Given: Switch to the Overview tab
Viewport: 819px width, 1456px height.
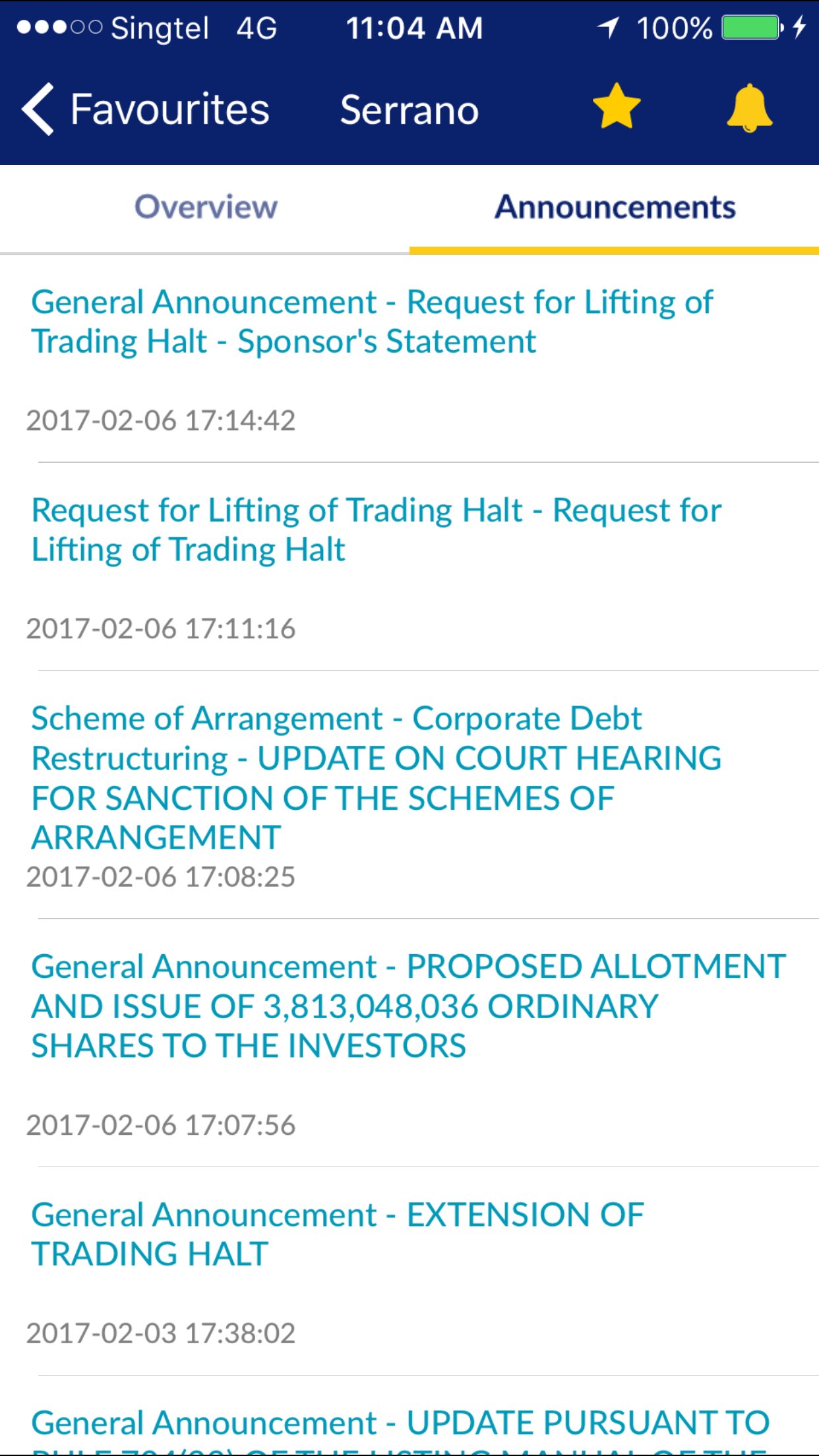Looking at the screenshot, I should 206,207.
